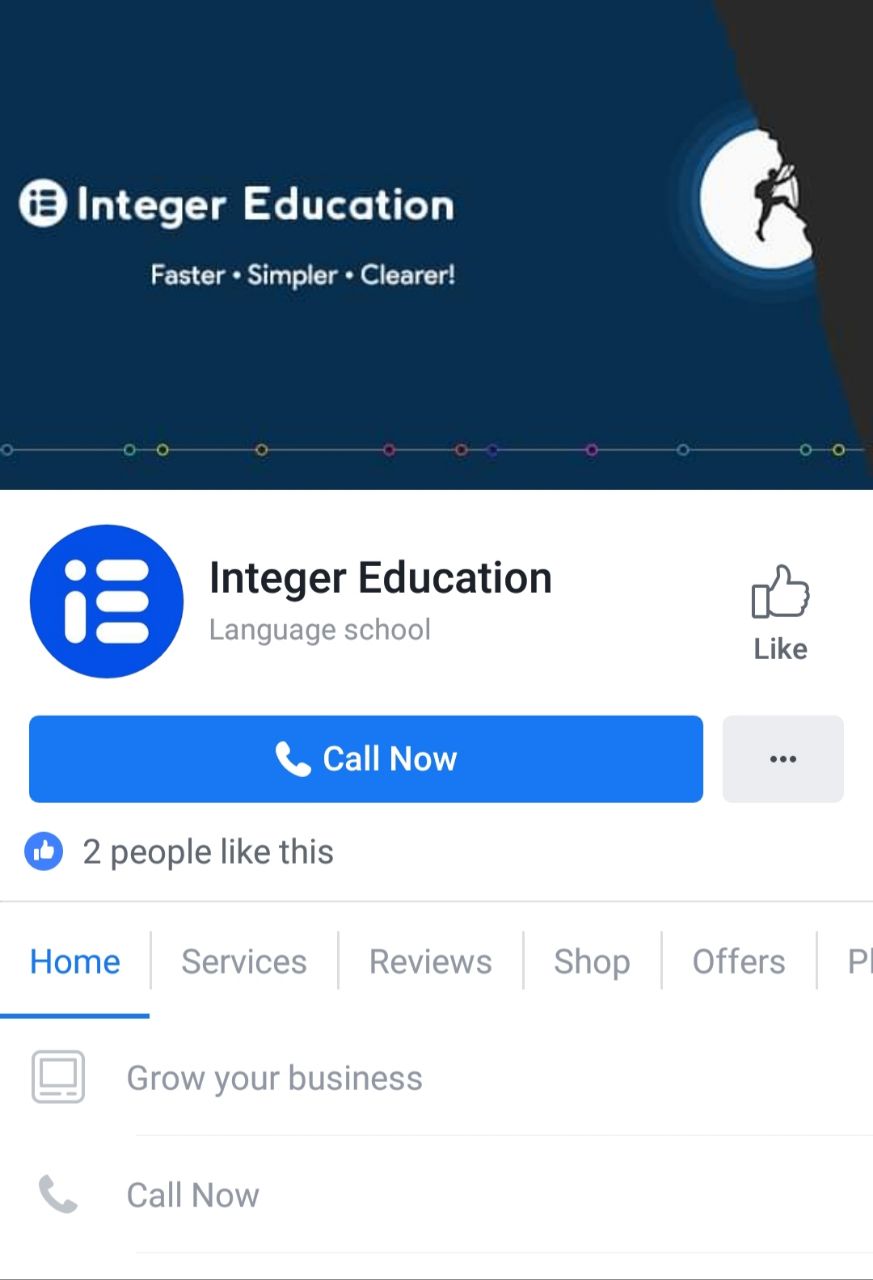View the Integer Education cover photo
The width and height of the screenshot is (873, 1280).
click(x=436, y=245)
